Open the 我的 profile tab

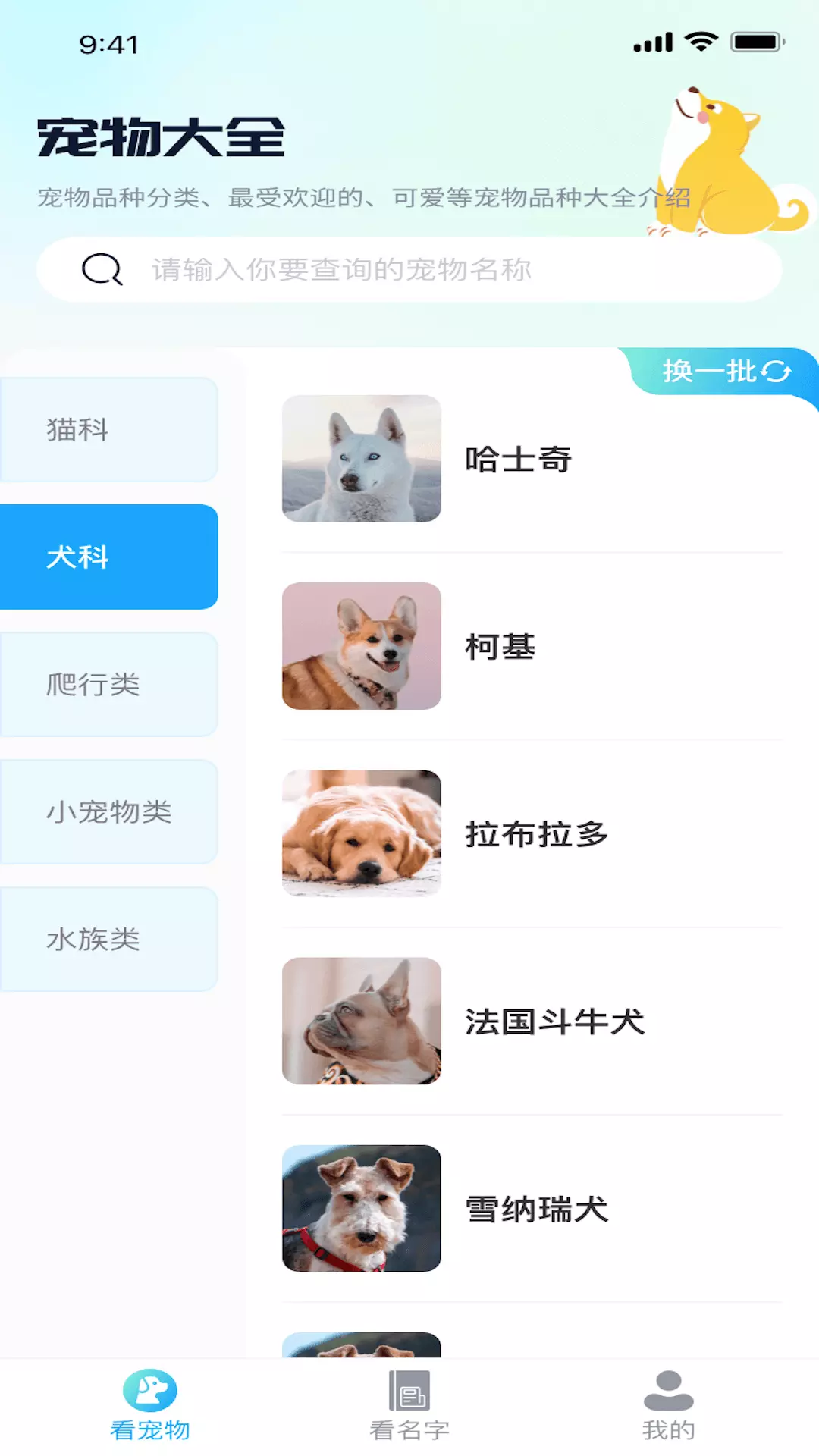click(668, 1405)
